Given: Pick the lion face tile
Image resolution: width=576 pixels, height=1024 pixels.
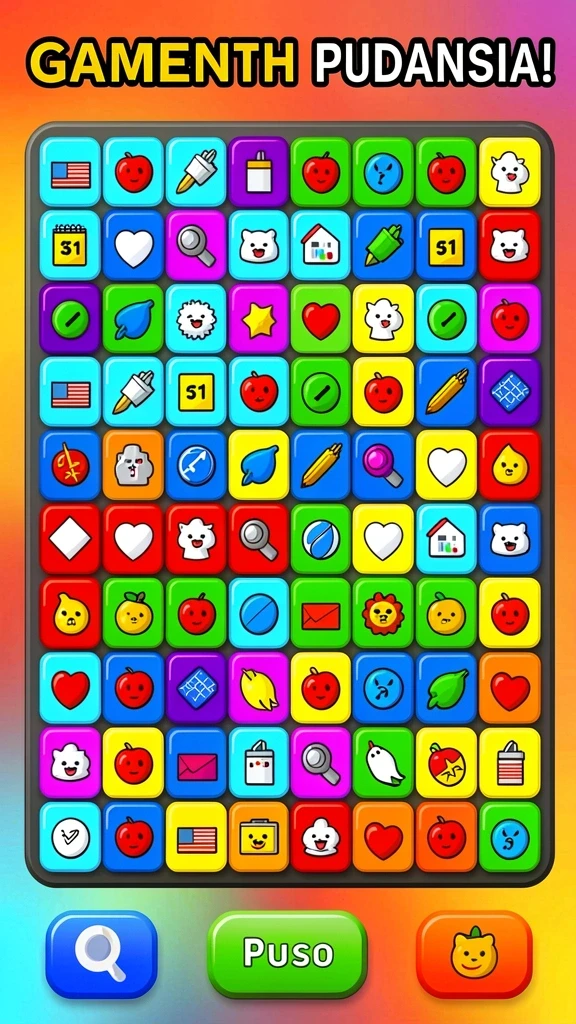Looking at the screenshot, I should coord(383,614).
